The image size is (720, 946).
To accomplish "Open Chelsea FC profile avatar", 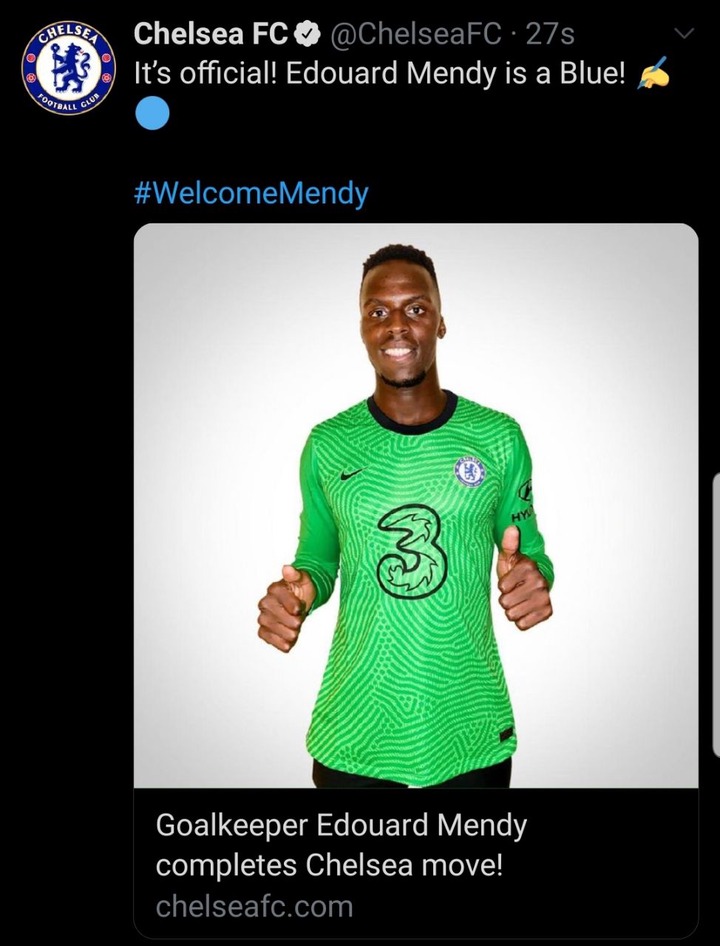I will coord(69,70).
